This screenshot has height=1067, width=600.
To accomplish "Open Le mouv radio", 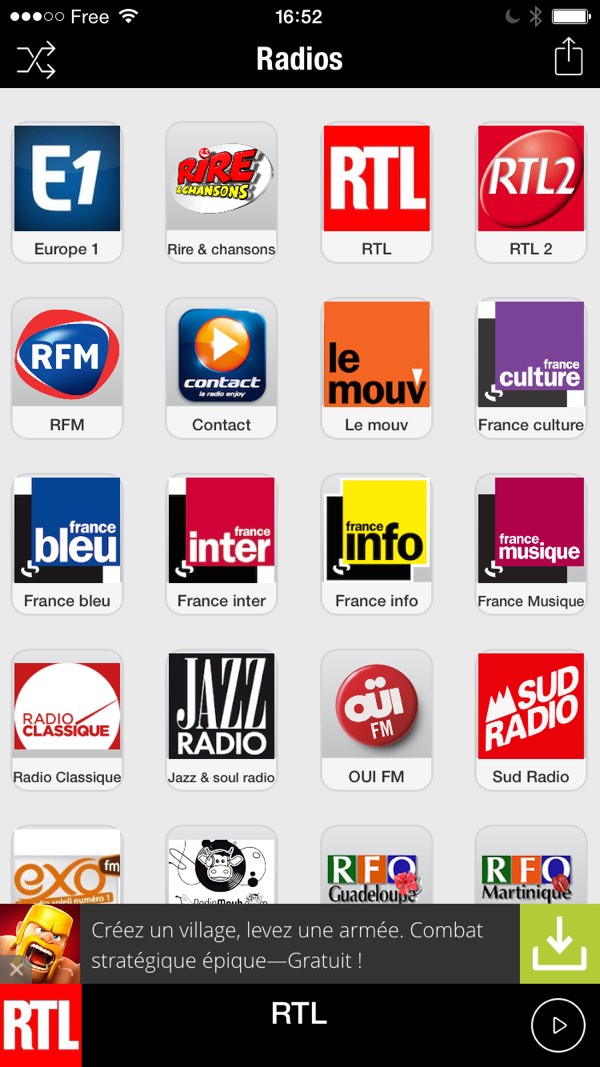I will (376, 368).
